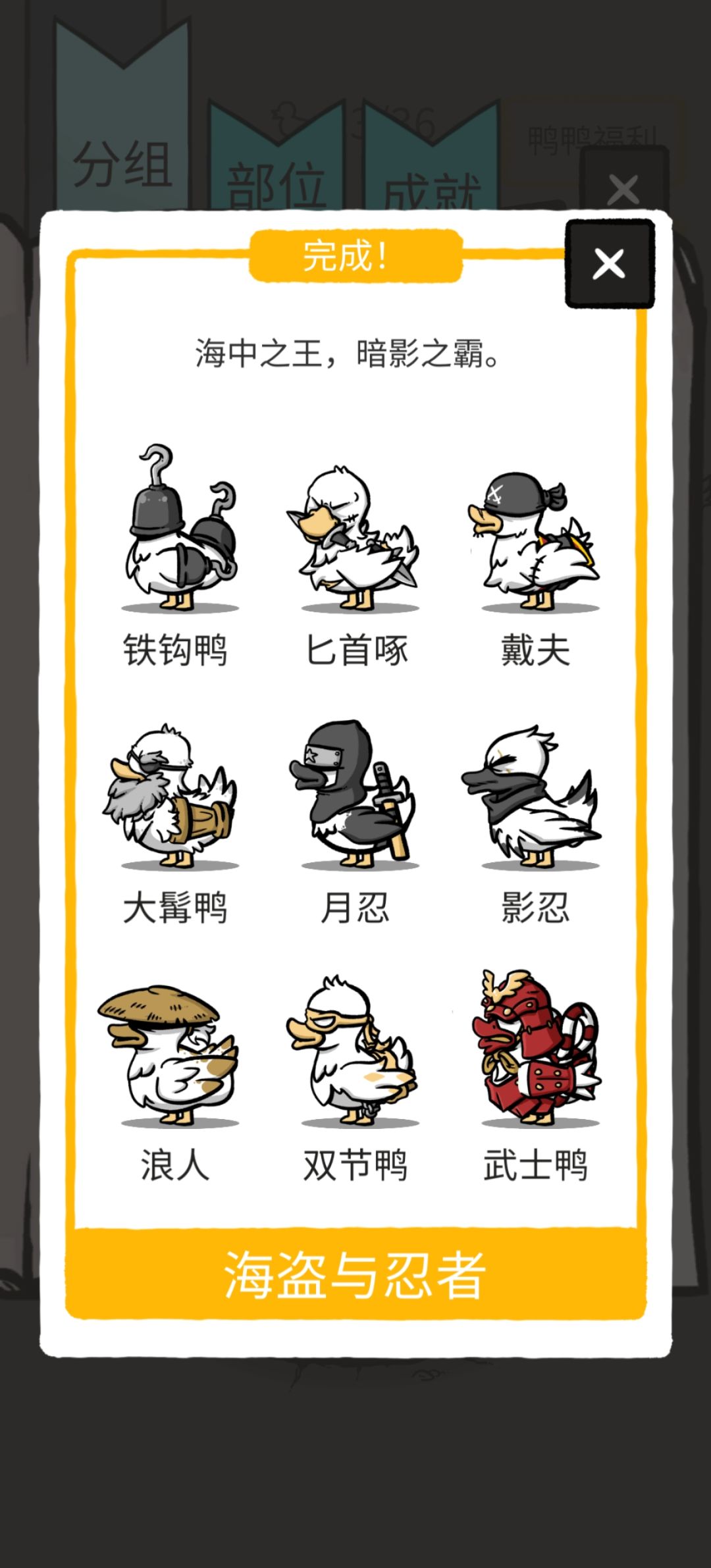Close the completion dialog popup
This screenshot has width=711, height=1568.
609,264
